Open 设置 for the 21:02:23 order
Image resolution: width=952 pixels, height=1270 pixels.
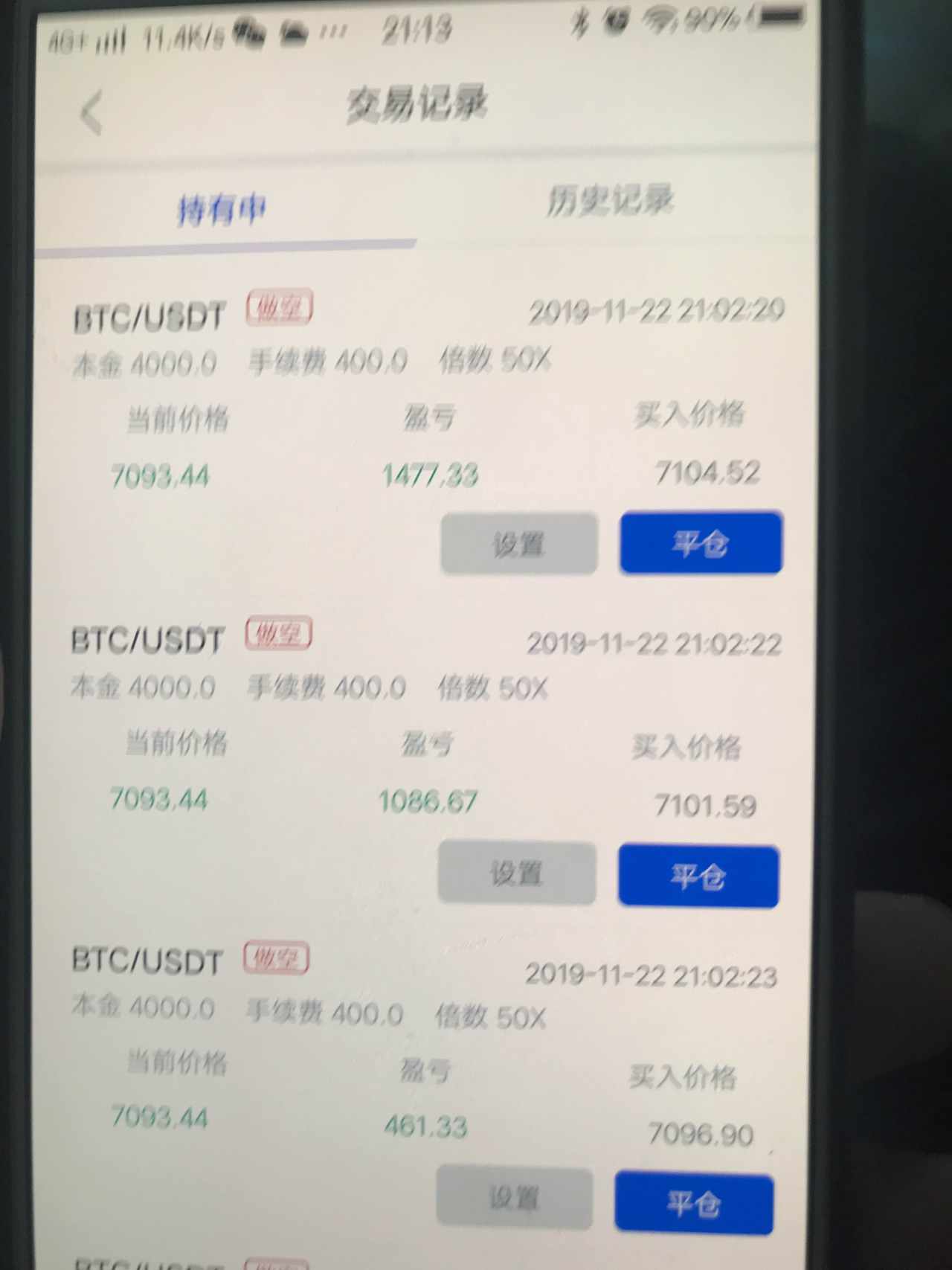pos(514,1197)
